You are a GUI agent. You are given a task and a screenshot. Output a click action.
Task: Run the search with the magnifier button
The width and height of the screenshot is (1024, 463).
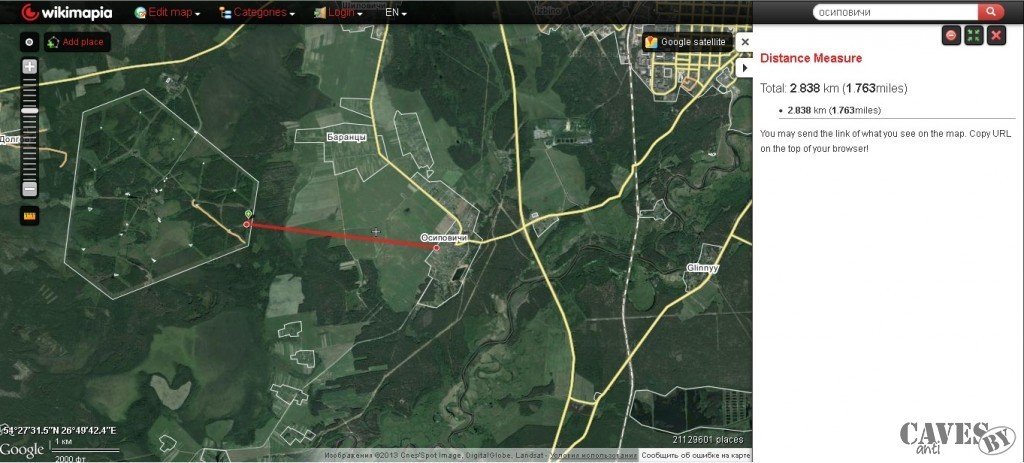[x=990, y=12]
